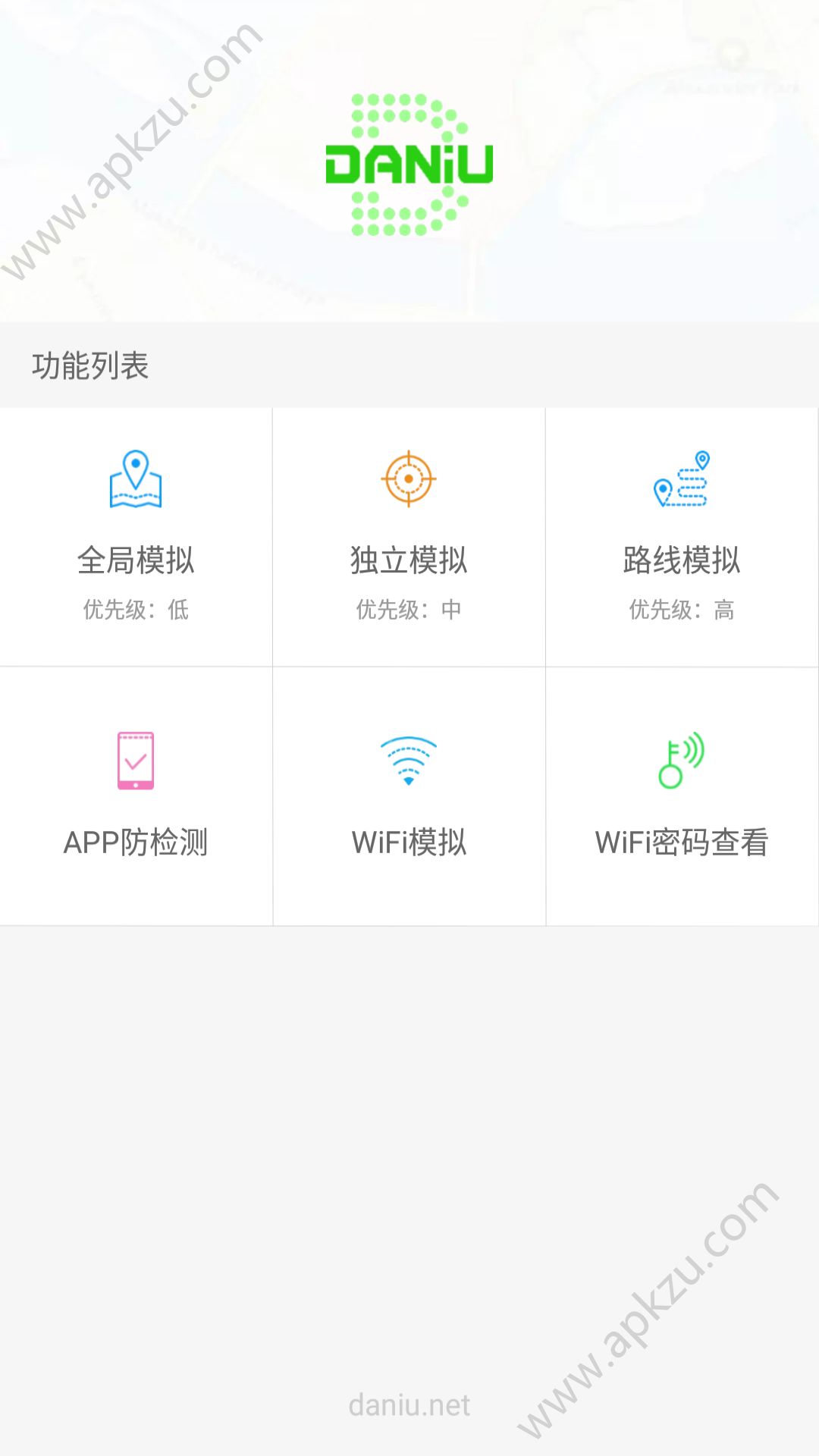This screenshot has width=819, height=1456.
Task: Select the 全局模拟 map marker icon
Action: (x=136, y=478)
